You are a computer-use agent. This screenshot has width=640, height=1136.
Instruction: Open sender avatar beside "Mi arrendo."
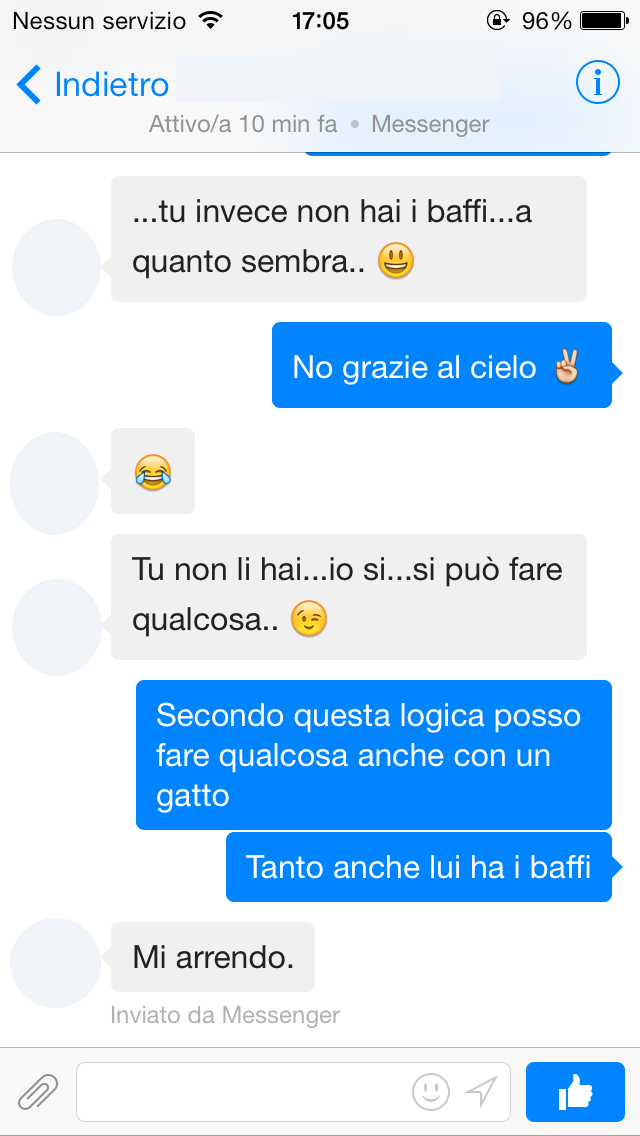(55, 962)
